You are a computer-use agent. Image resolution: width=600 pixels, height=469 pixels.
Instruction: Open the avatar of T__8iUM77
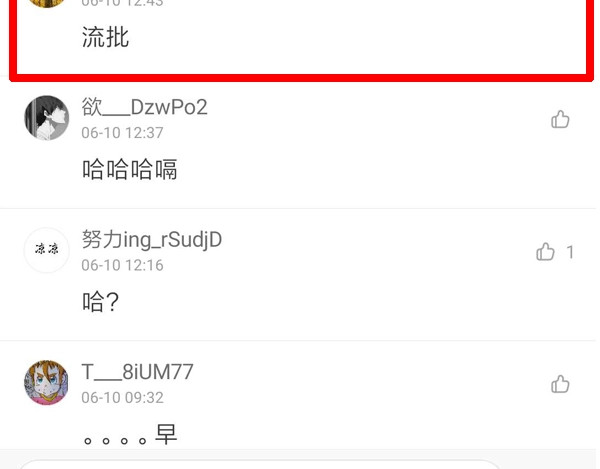coord(46,383)
